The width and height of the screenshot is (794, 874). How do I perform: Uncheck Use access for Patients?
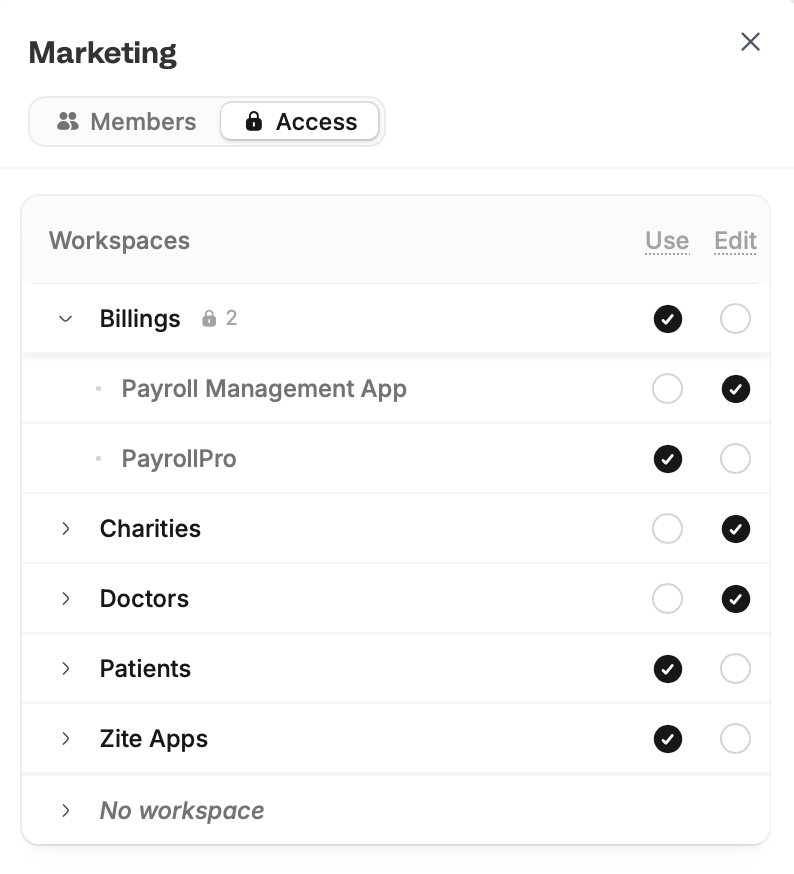pyautogui.click(x=667, y=669)
